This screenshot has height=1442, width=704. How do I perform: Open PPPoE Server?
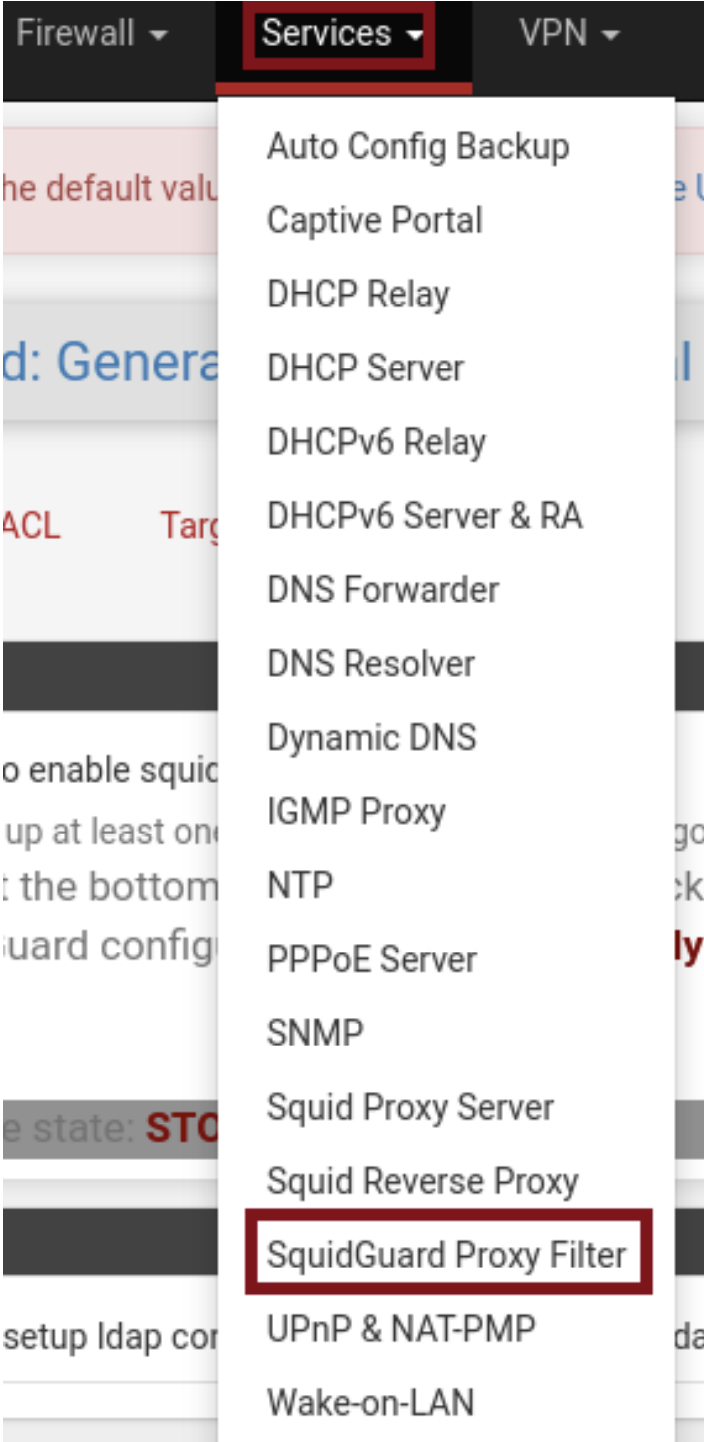tap(371, 960)
